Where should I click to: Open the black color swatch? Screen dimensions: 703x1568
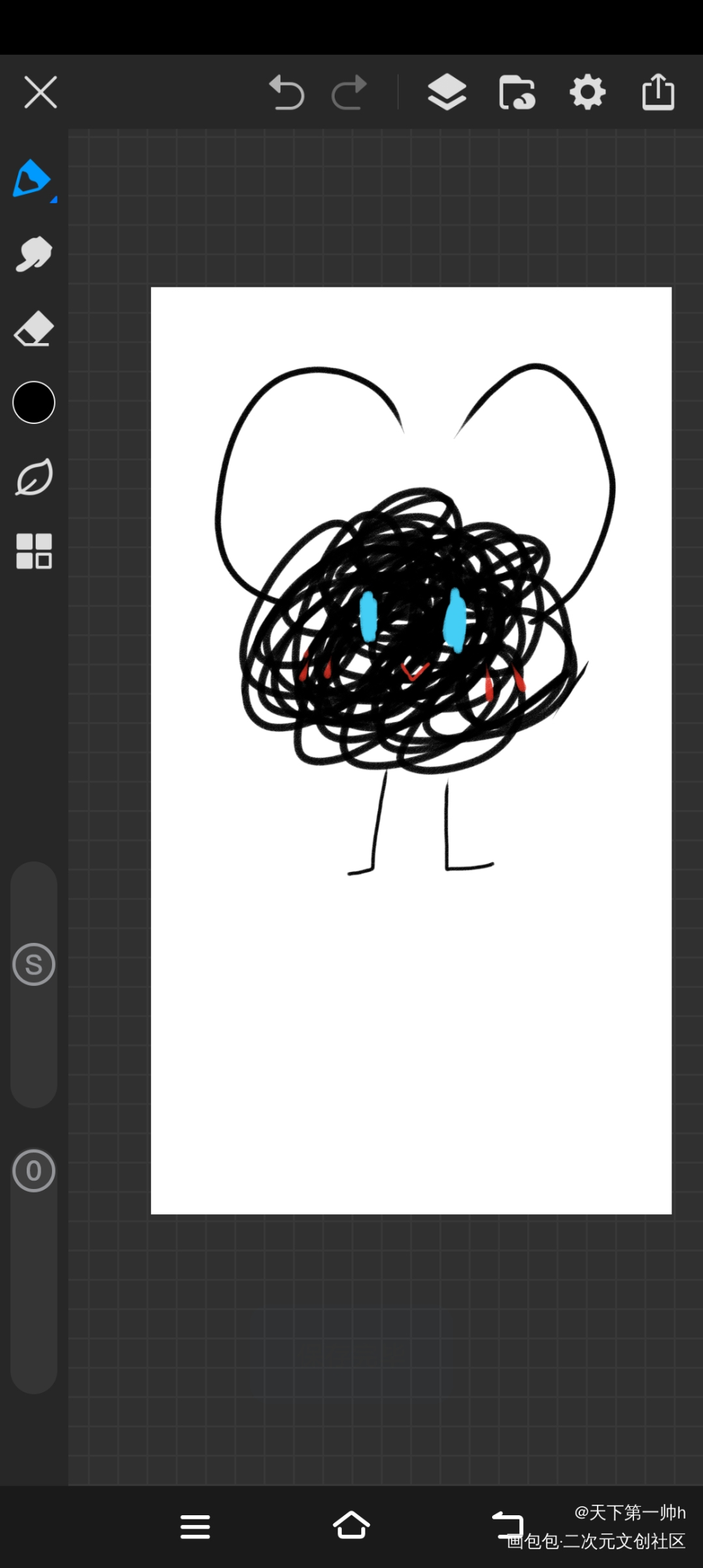(x=34, y=402)
